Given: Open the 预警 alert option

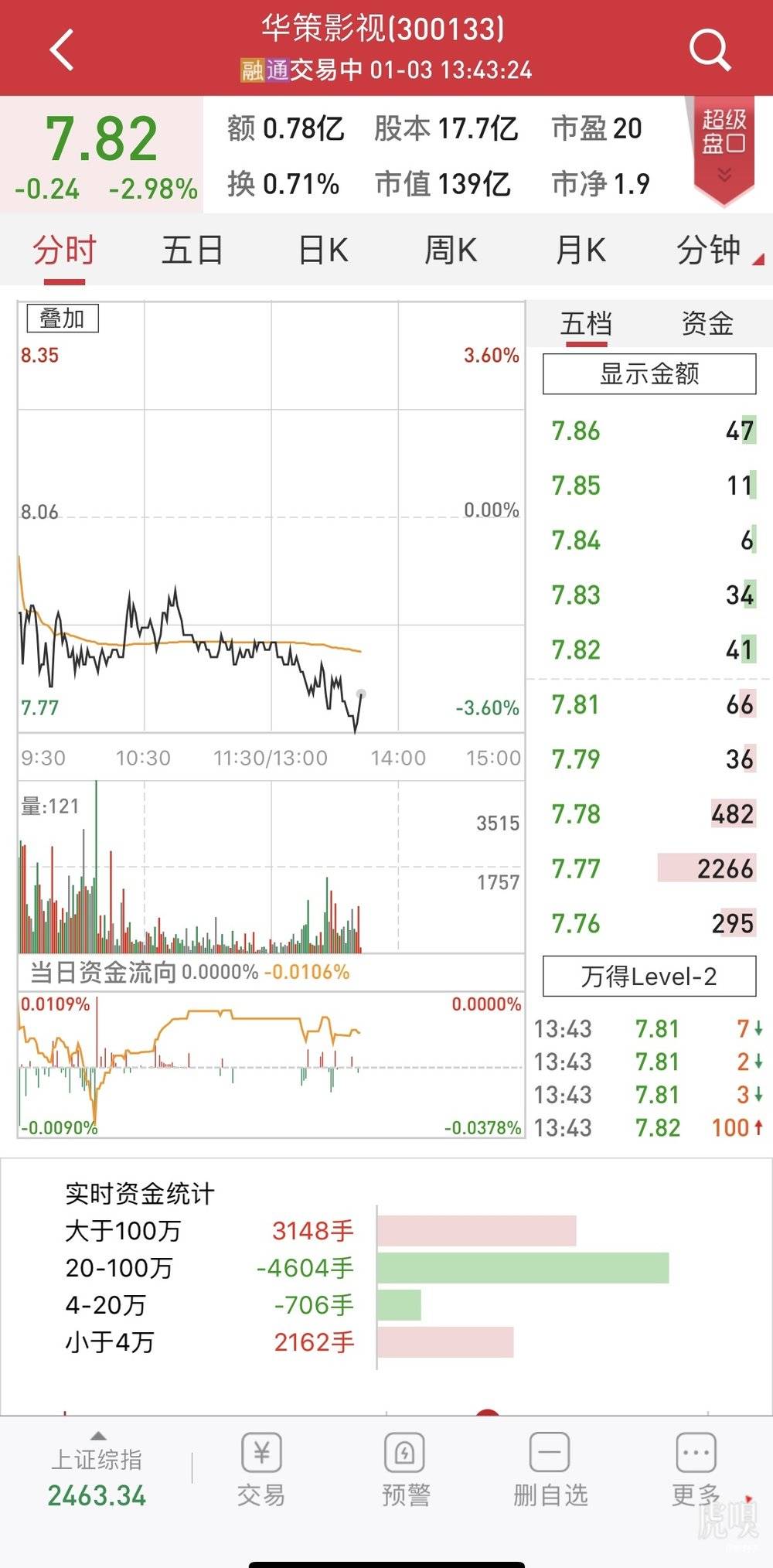Looking at the screenshot, I should coord(406,1470).
